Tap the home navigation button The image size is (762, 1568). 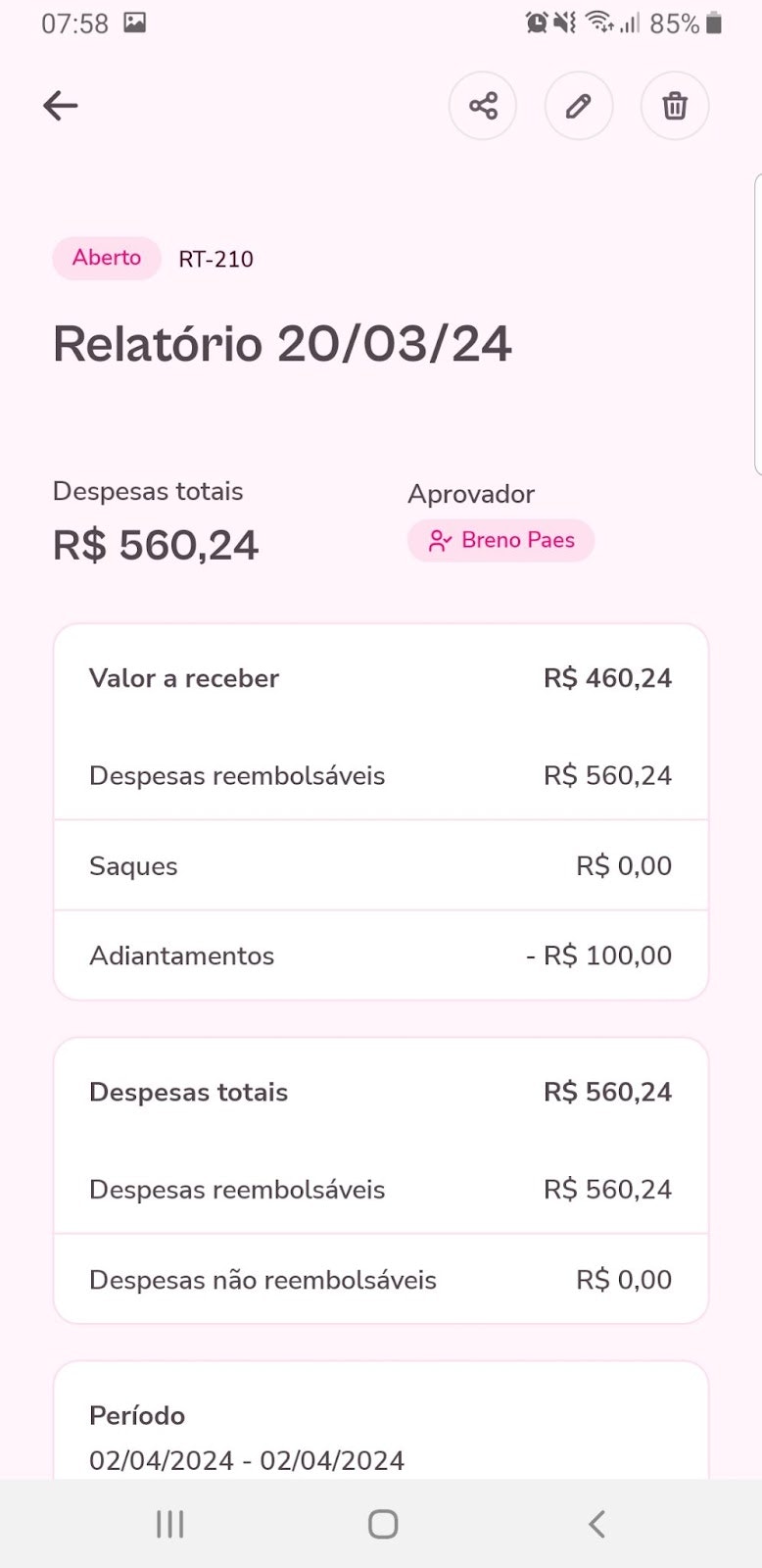381,1524
